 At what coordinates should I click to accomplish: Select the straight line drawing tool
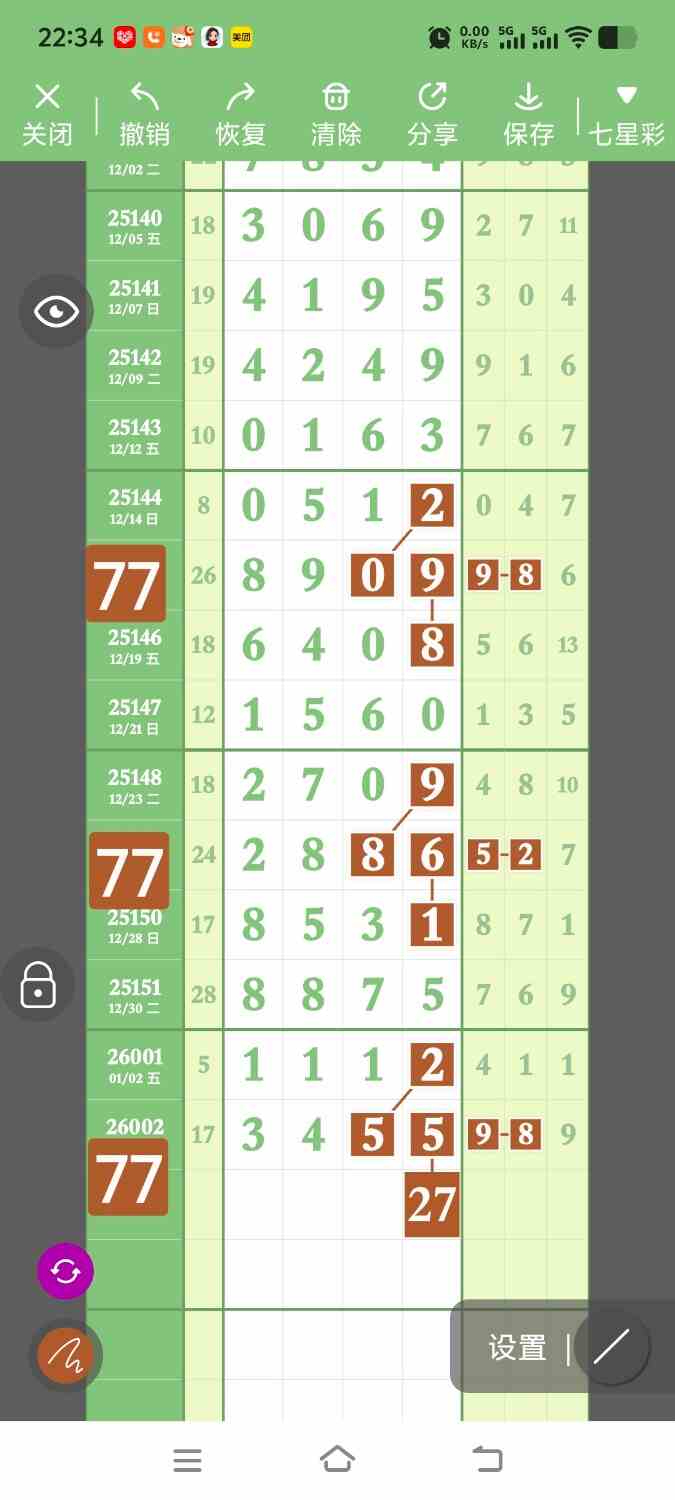(x=611, y=1347)
